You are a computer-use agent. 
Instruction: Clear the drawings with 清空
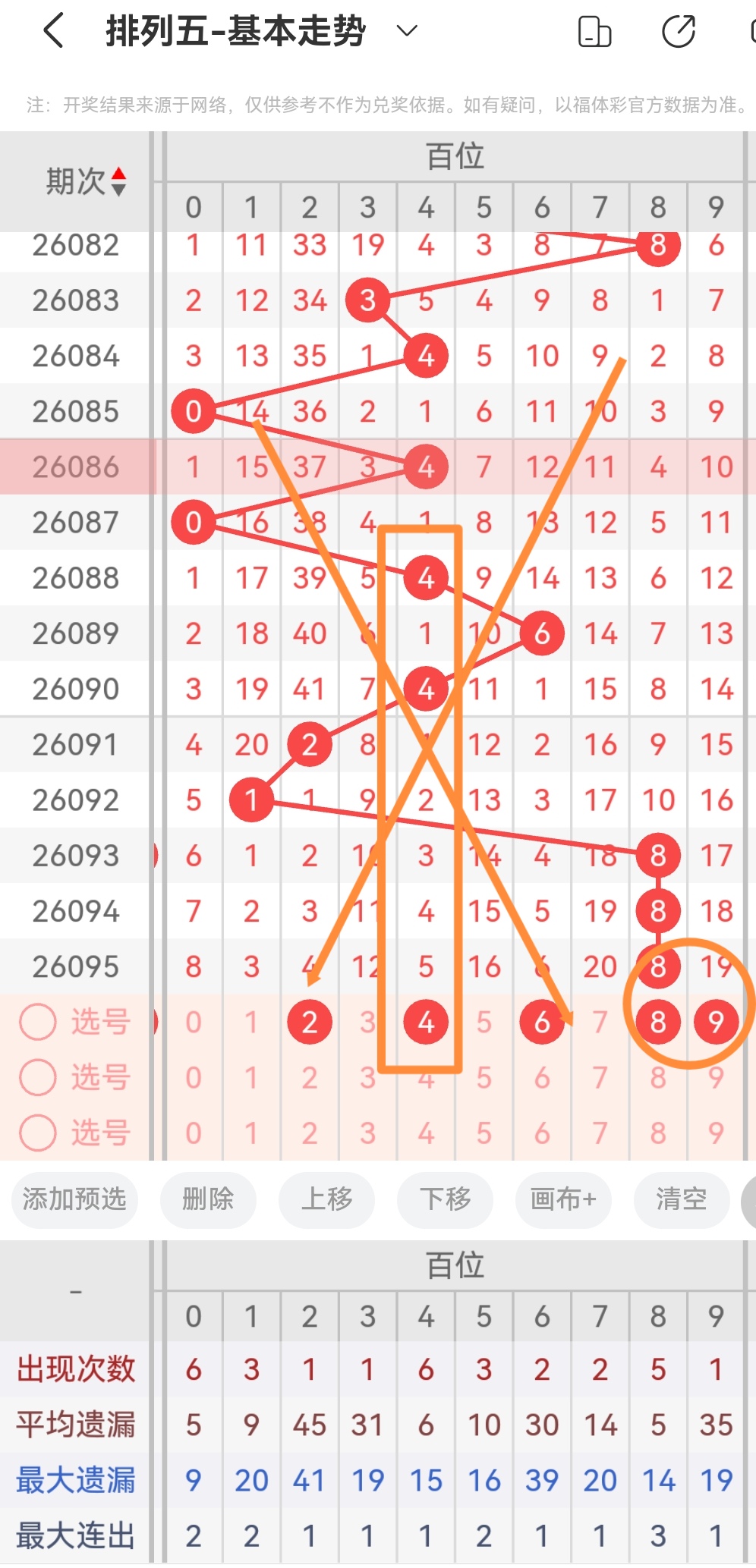click(x=681, y=1199)
